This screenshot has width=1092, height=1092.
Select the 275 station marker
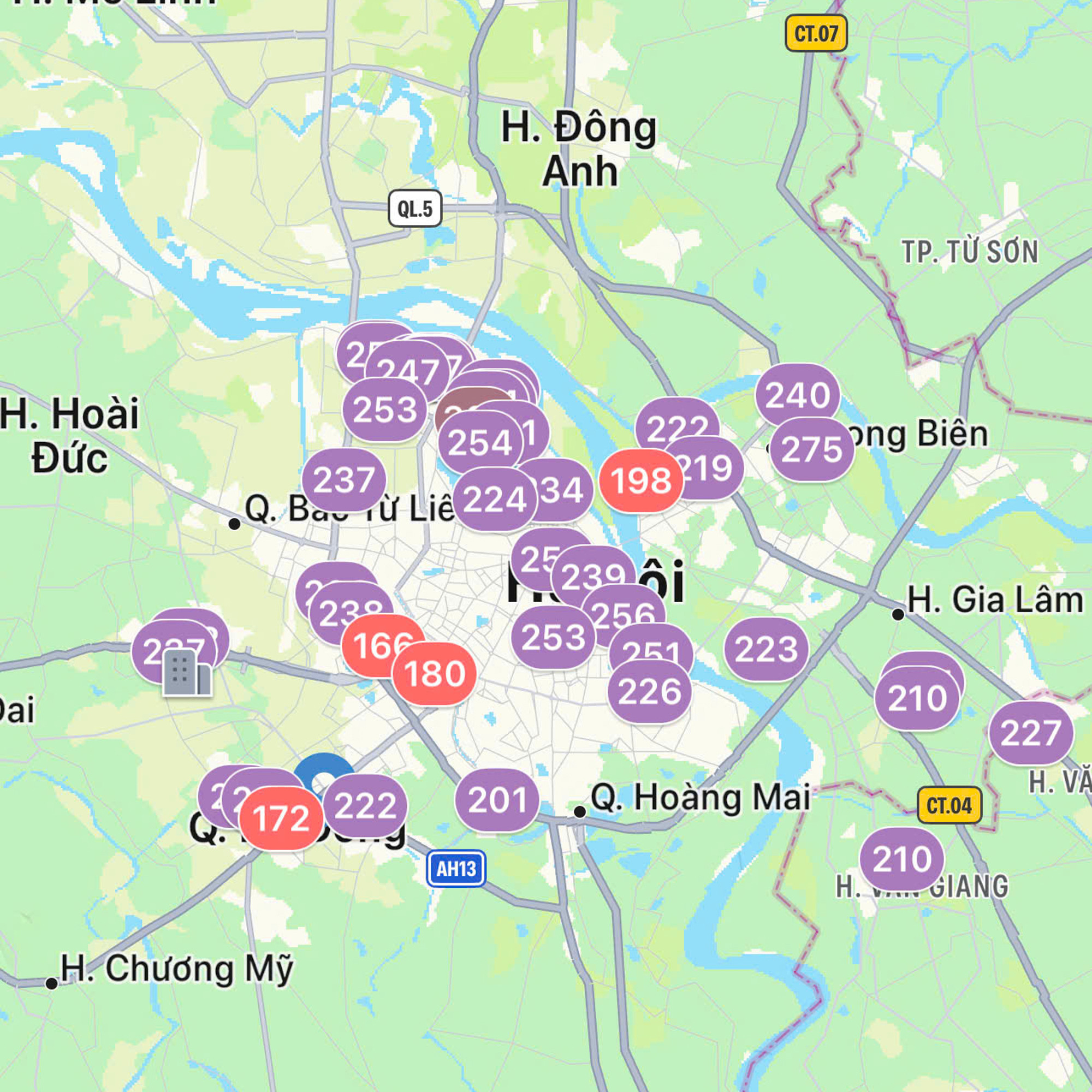812,449
